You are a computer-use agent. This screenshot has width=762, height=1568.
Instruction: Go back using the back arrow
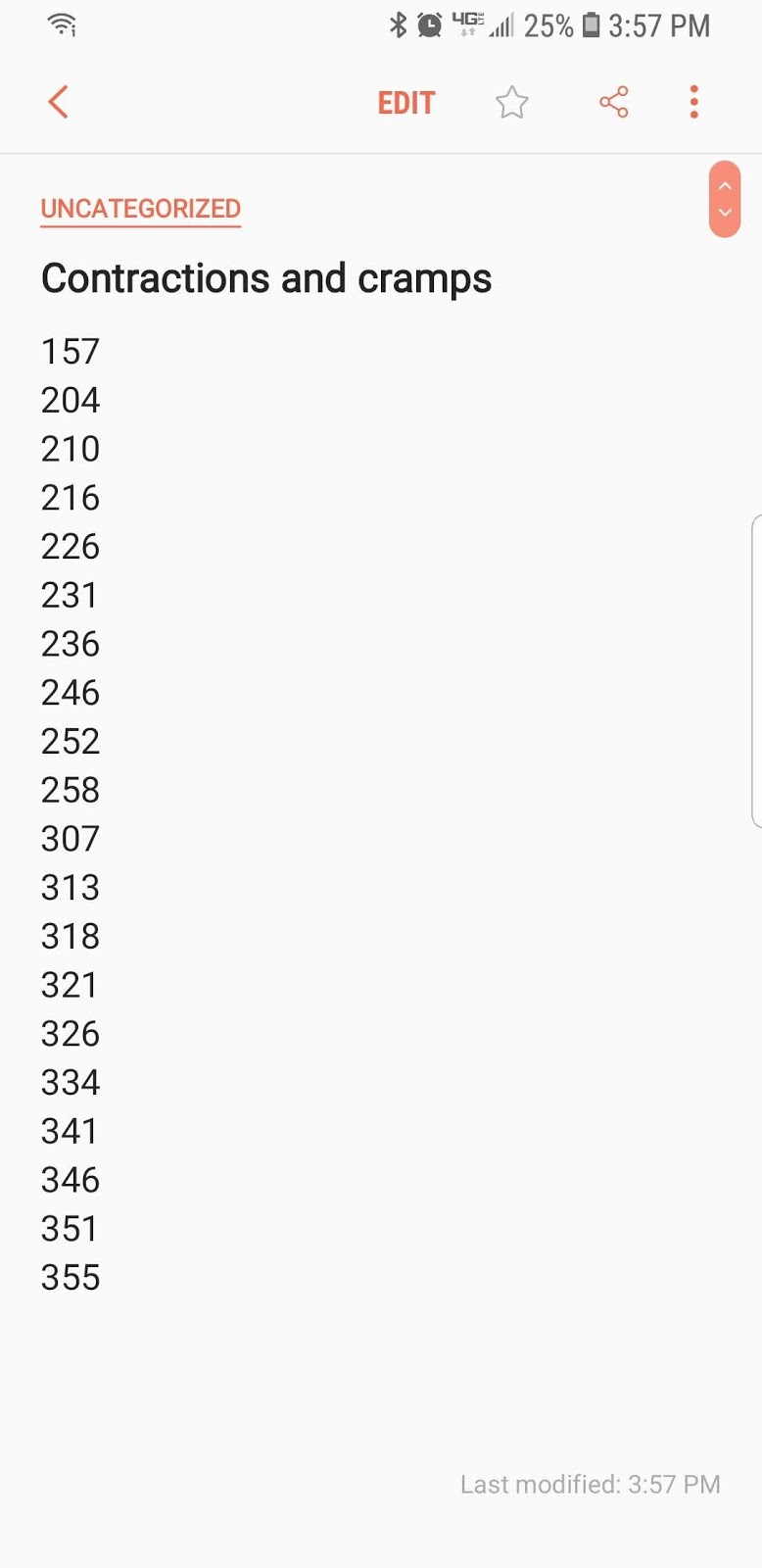coord(59,102)
